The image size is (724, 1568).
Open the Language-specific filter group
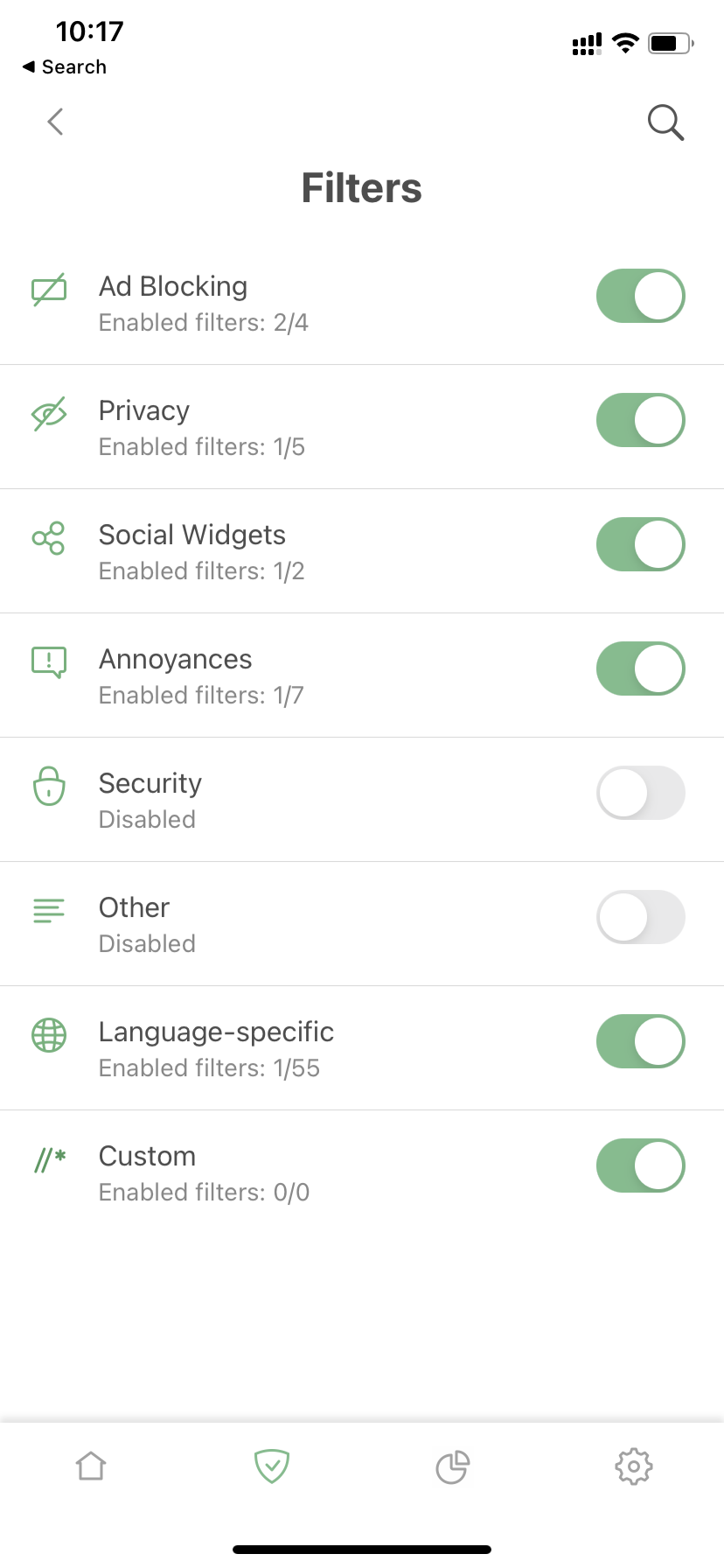[262, 1048]
